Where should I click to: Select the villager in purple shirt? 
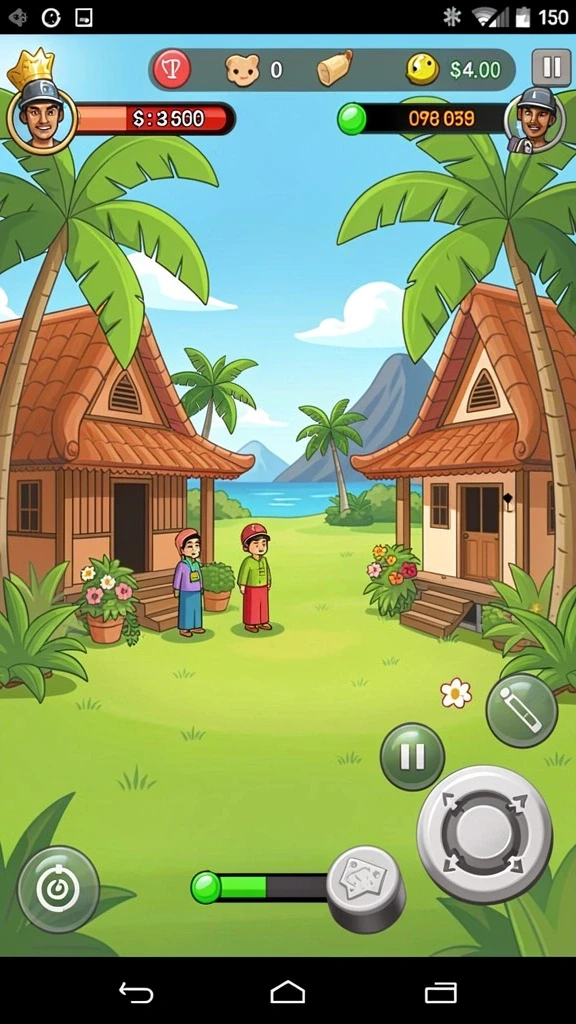(x=189, y=582)
